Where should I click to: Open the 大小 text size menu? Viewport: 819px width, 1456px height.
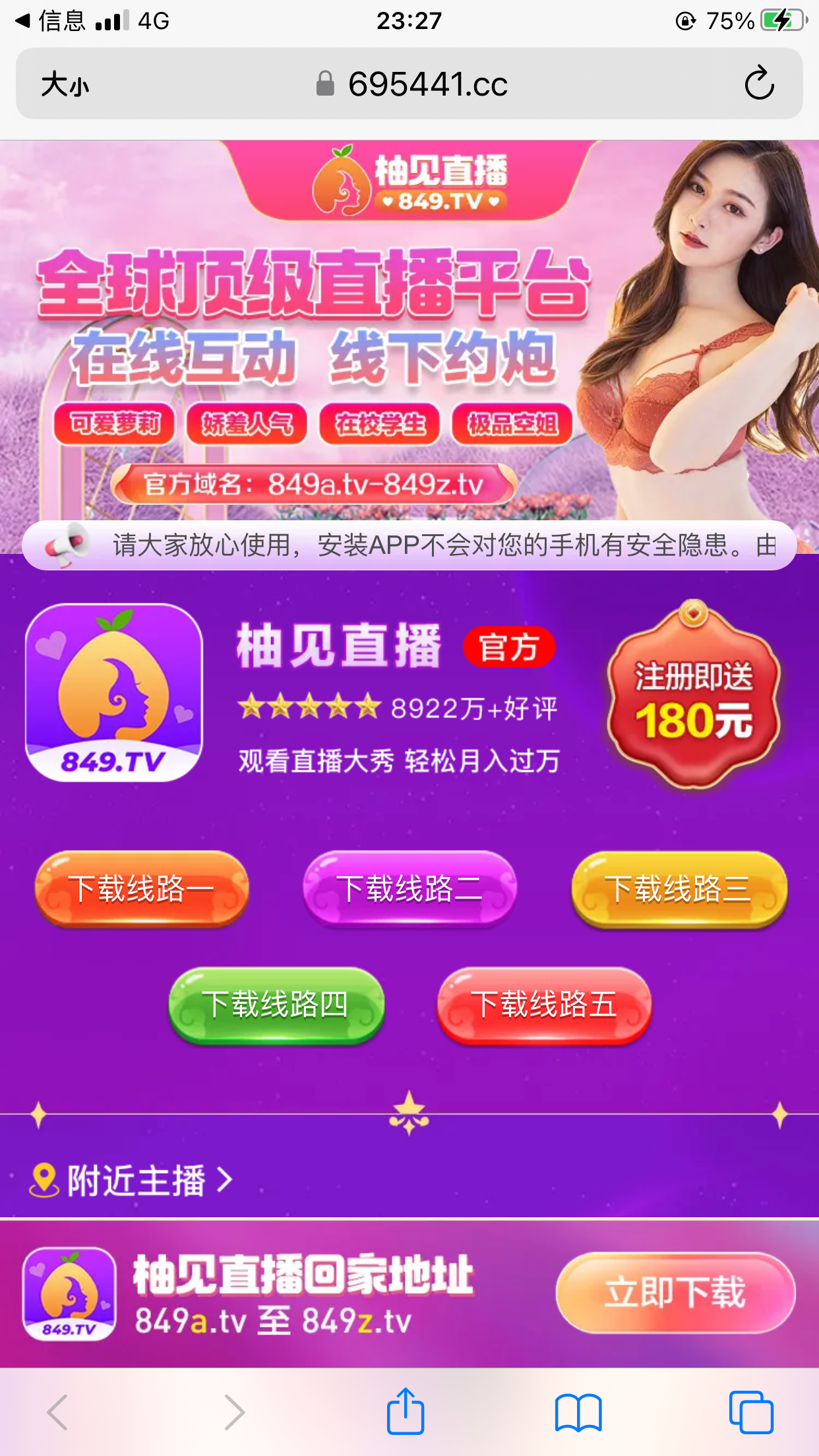65,84
